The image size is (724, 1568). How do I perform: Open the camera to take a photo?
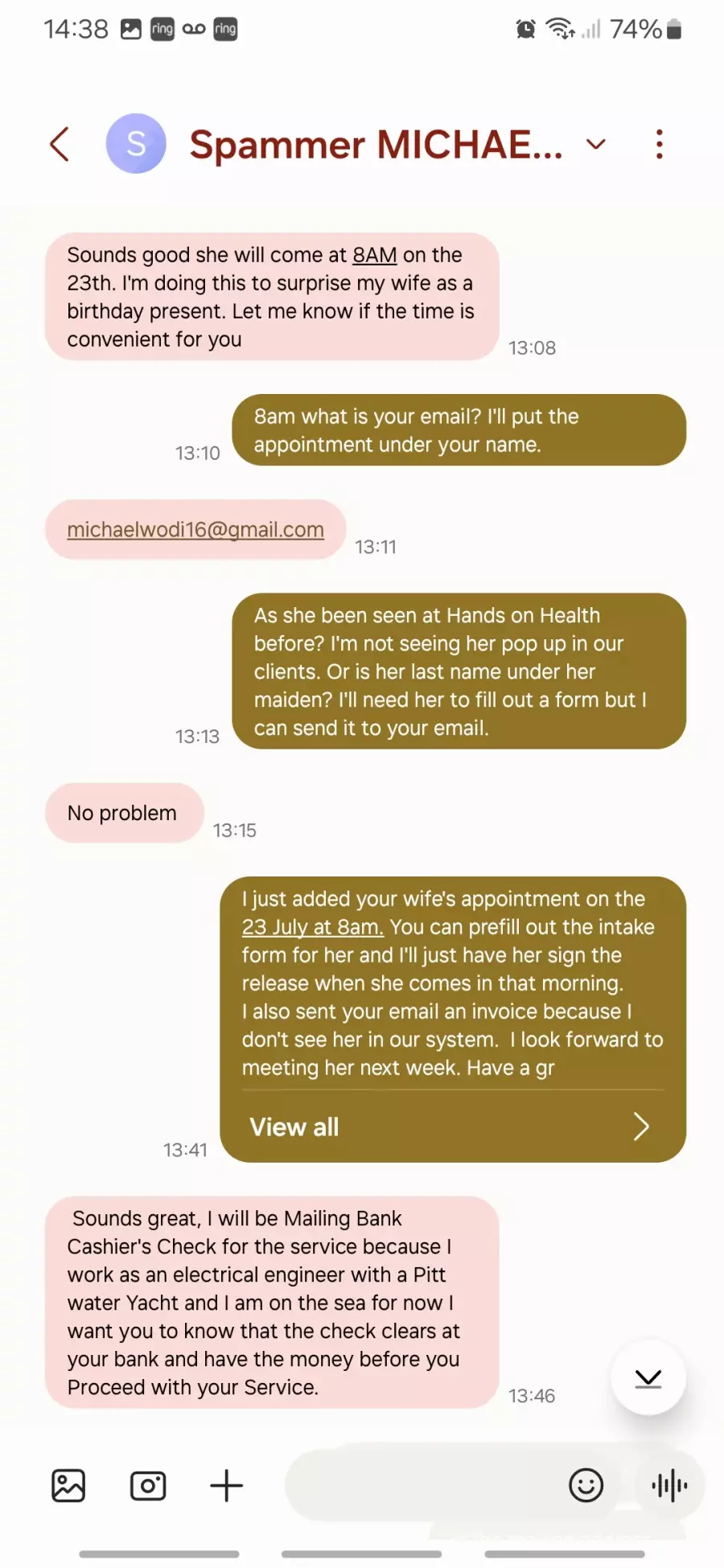click(x=148, y=1485)
